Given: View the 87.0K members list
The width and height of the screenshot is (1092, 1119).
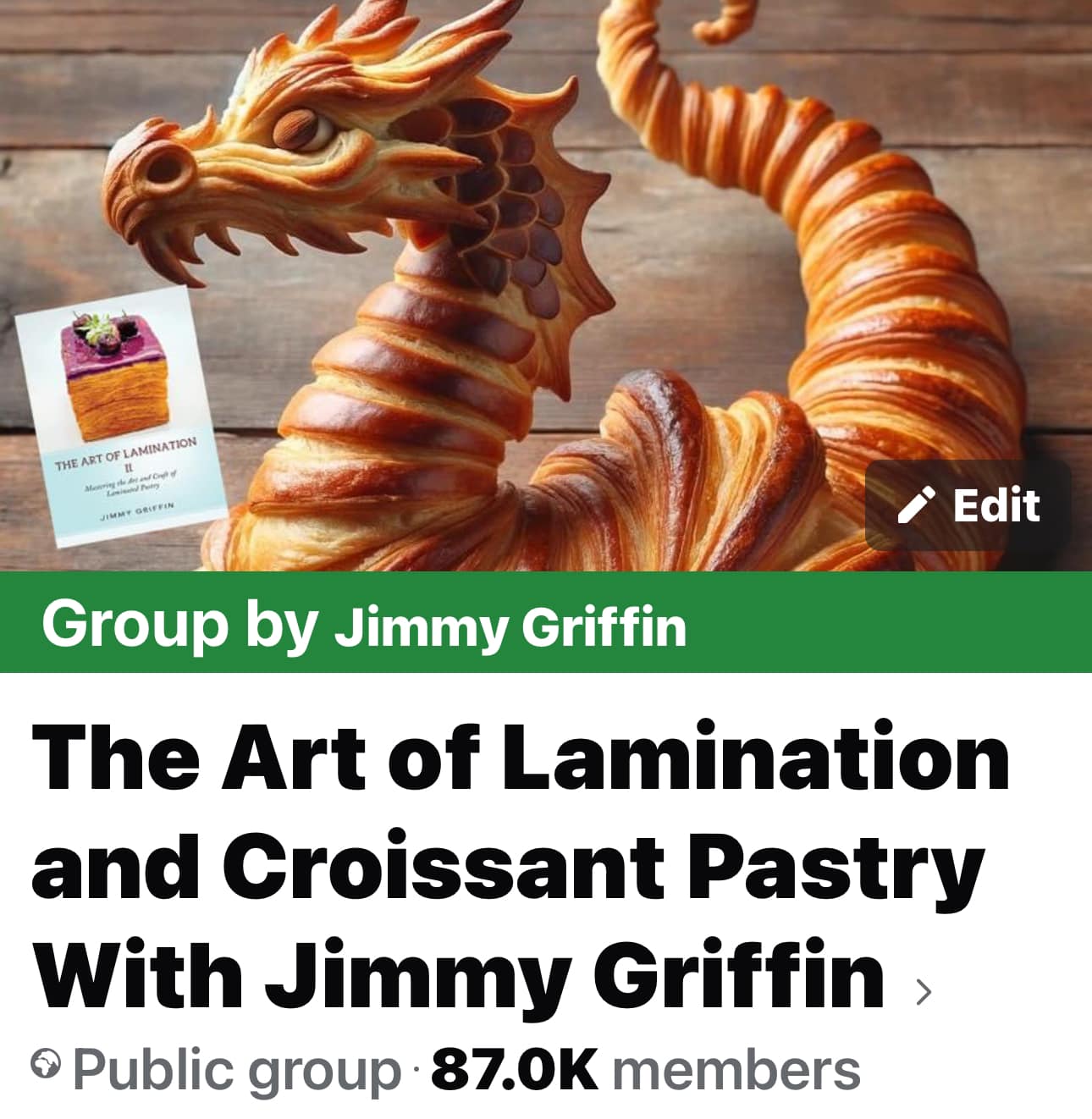Looking at the screenshot, I should (645, 1070).
